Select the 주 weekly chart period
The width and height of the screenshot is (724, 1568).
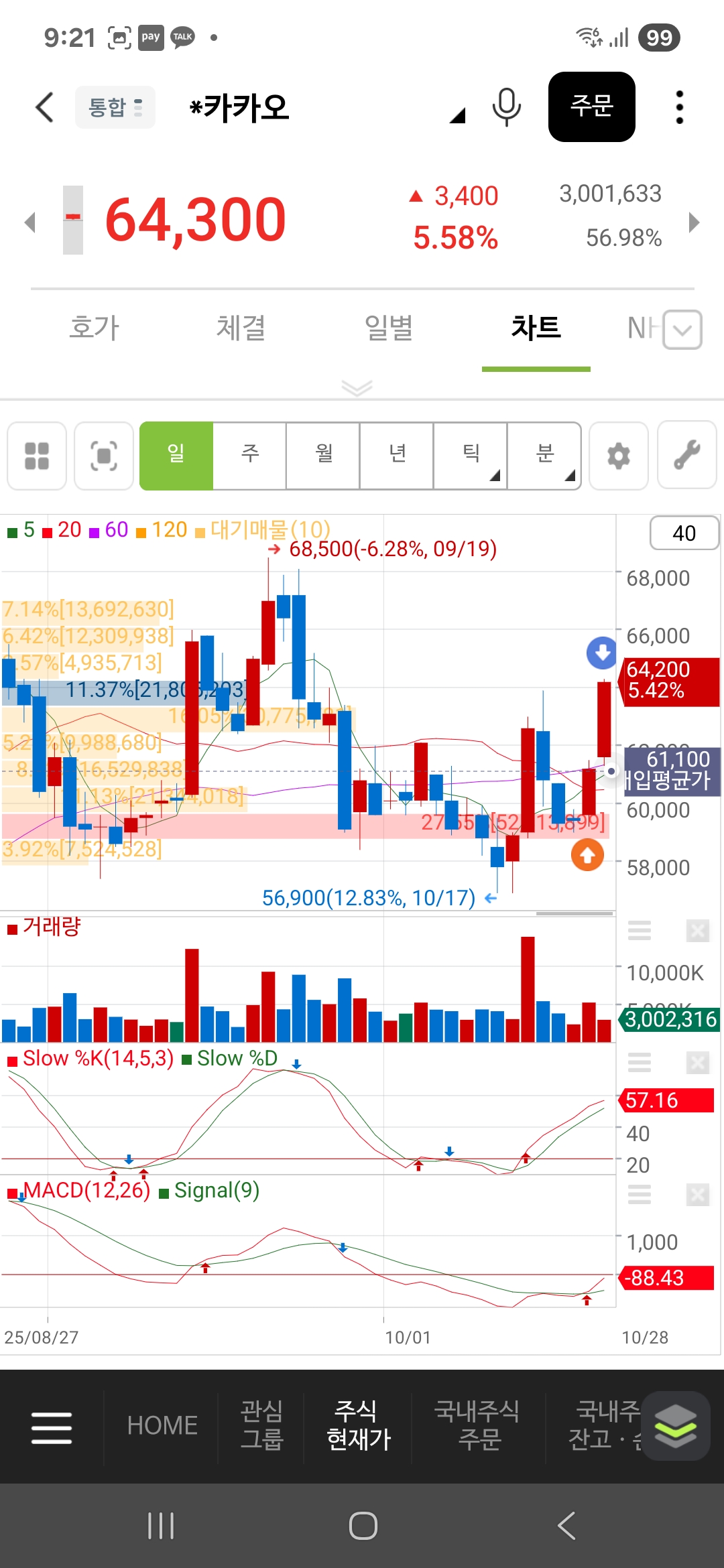250,456
